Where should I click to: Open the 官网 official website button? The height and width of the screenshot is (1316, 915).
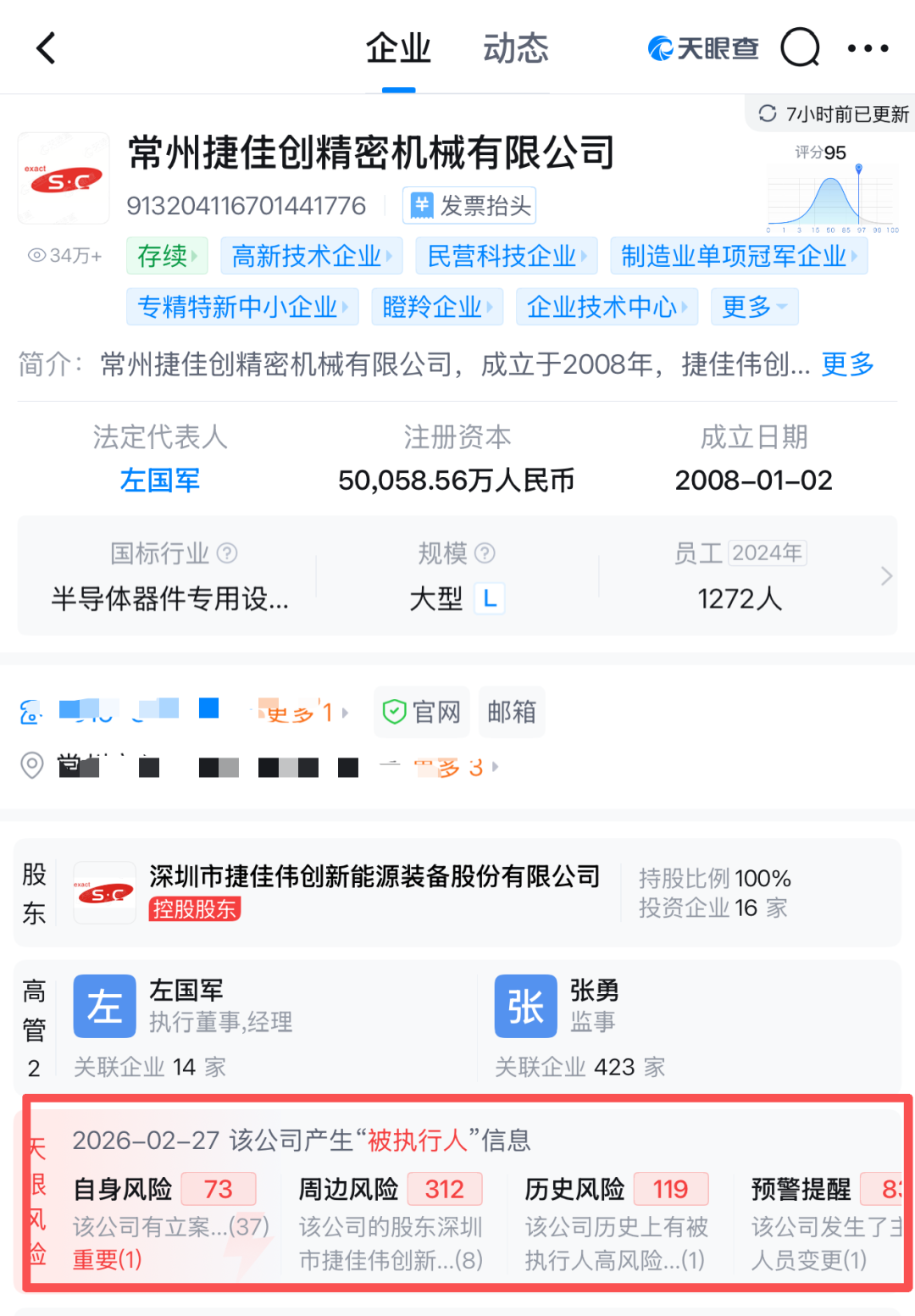422,712
